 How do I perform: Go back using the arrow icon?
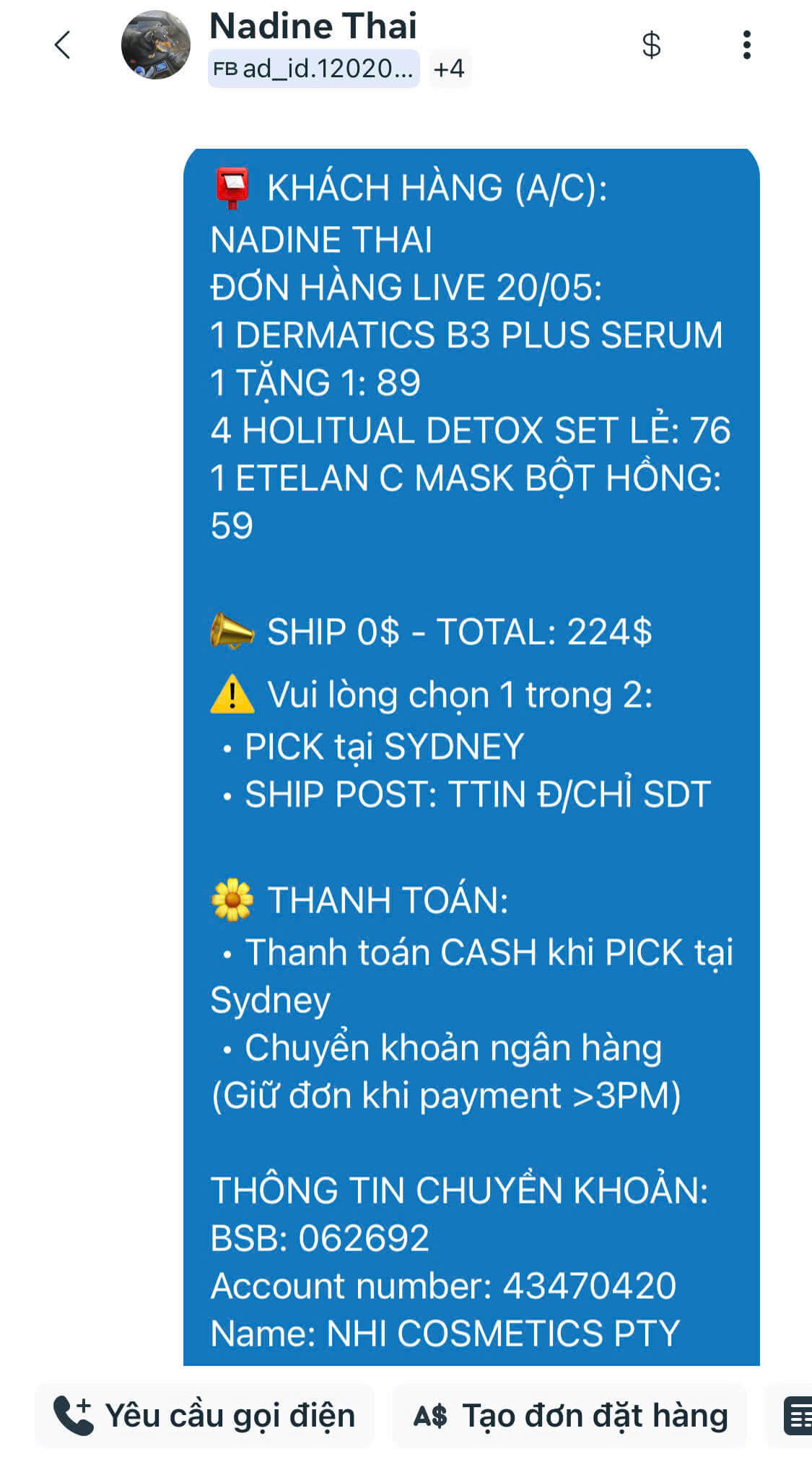click(x=63, y=45)
